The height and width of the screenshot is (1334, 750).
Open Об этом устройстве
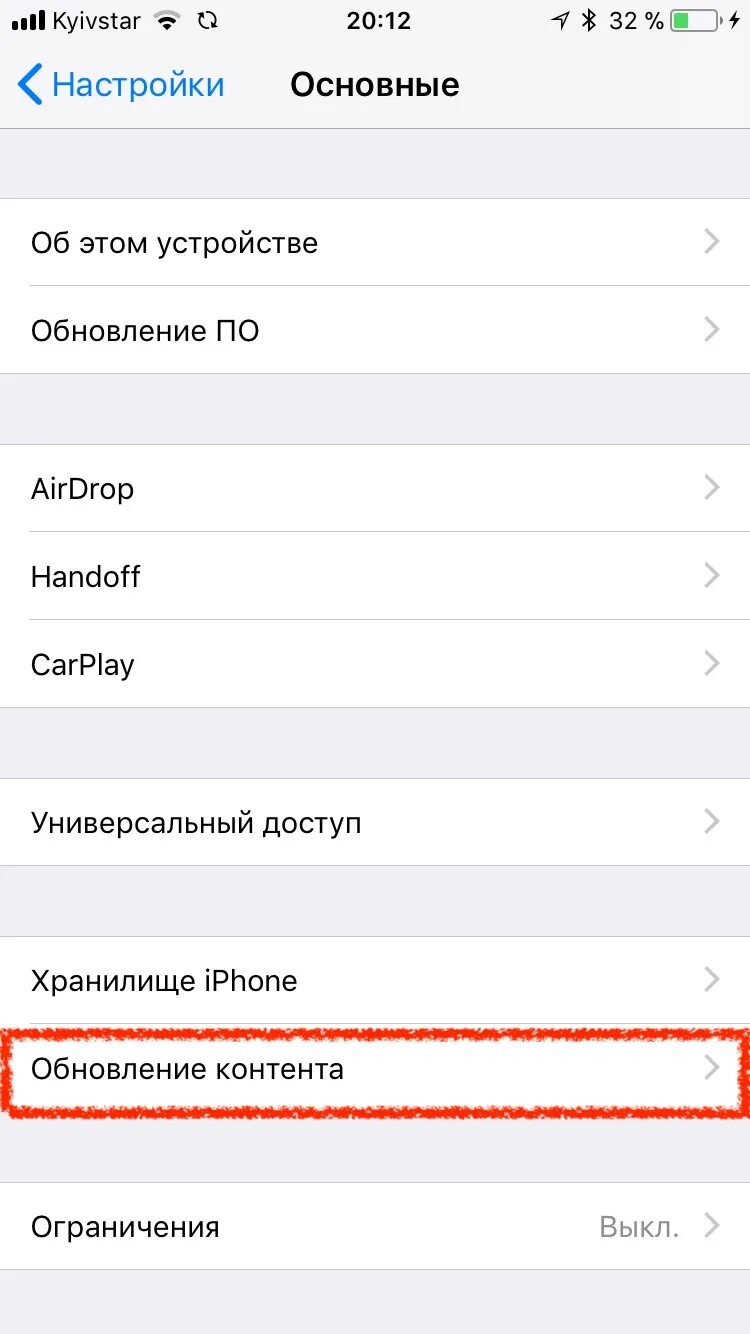pos(375,242)
